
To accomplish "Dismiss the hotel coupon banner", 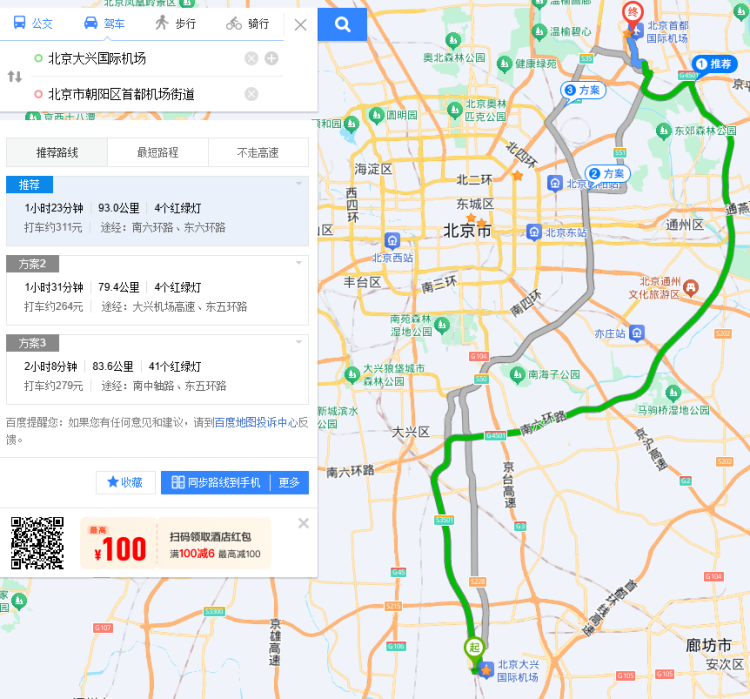I will (x=304, y=522).
